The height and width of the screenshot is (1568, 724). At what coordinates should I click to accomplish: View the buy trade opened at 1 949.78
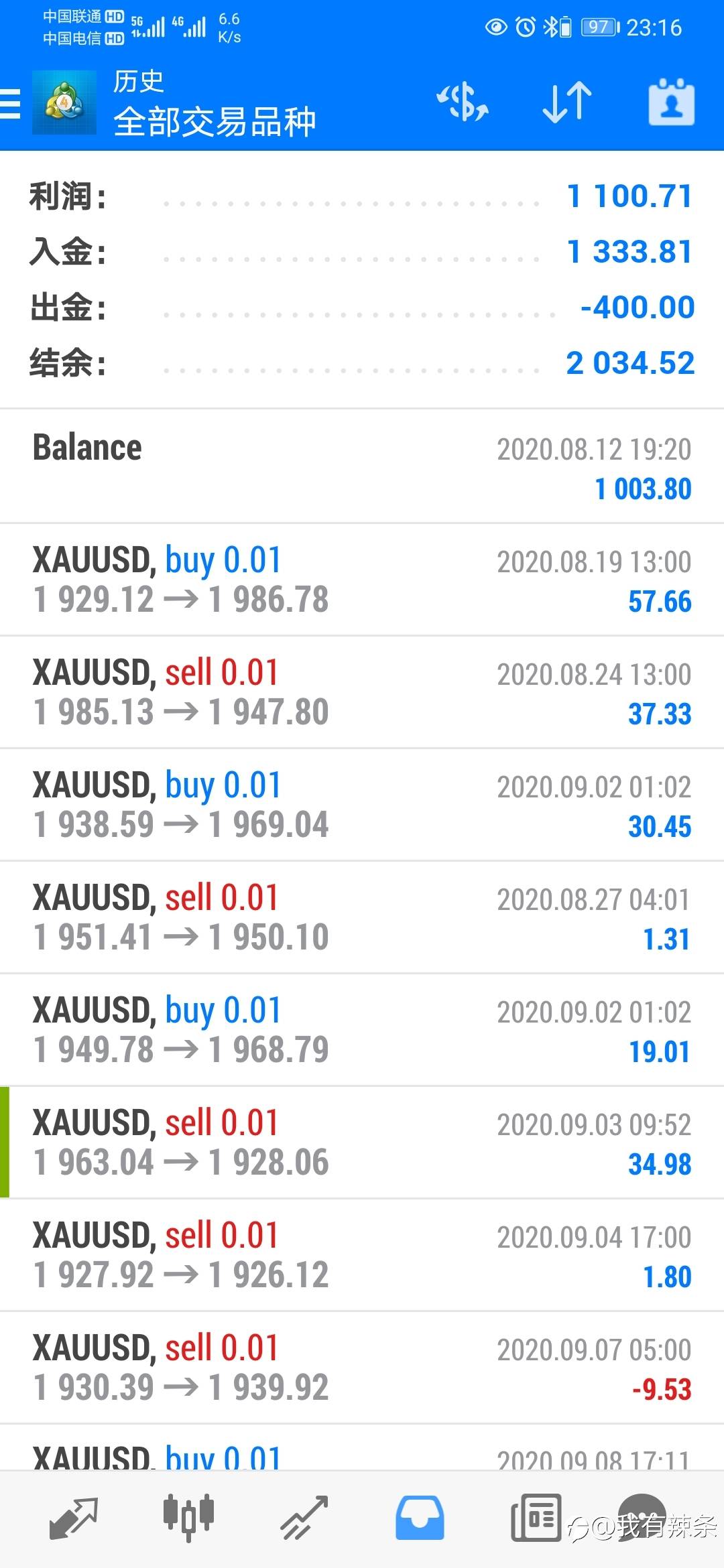click(362, 1030)
